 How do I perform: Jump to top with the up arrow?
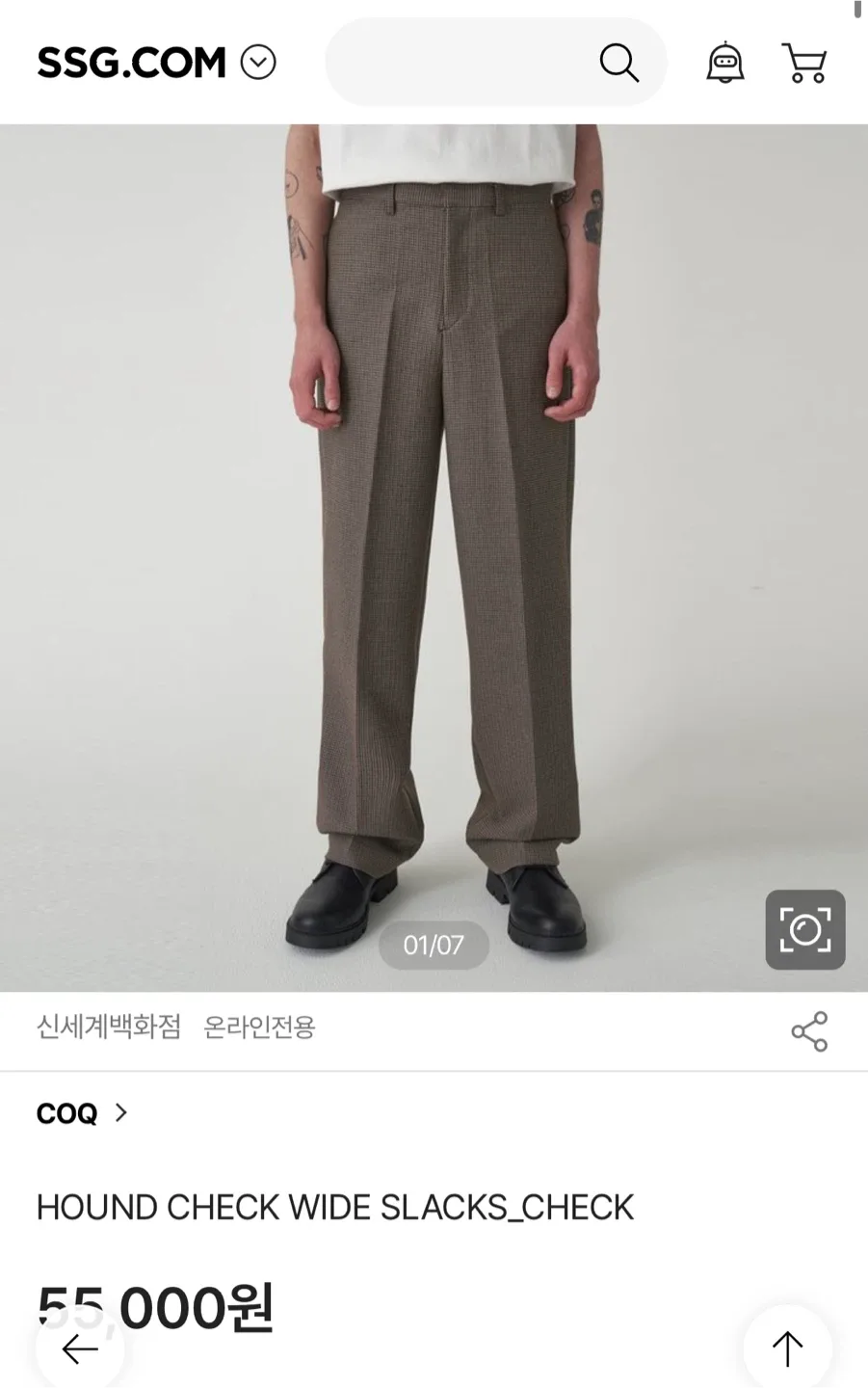787,1348
